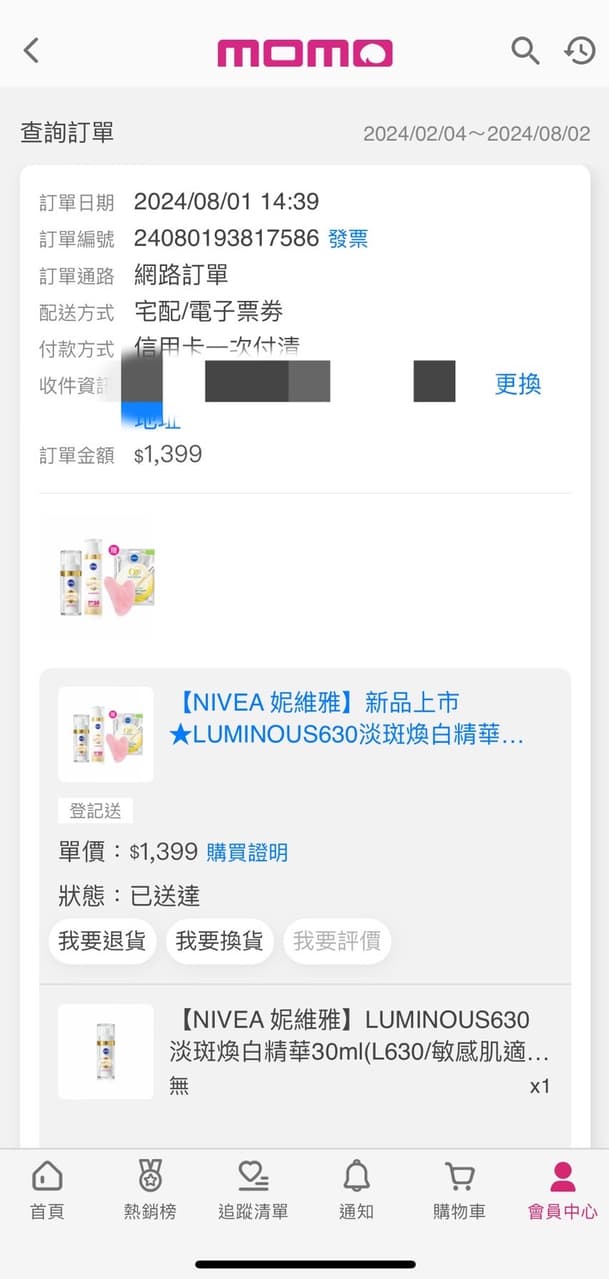Tap the 我要換貨 exchange button
609x1279 pixels.
click(x=219, y=941)
